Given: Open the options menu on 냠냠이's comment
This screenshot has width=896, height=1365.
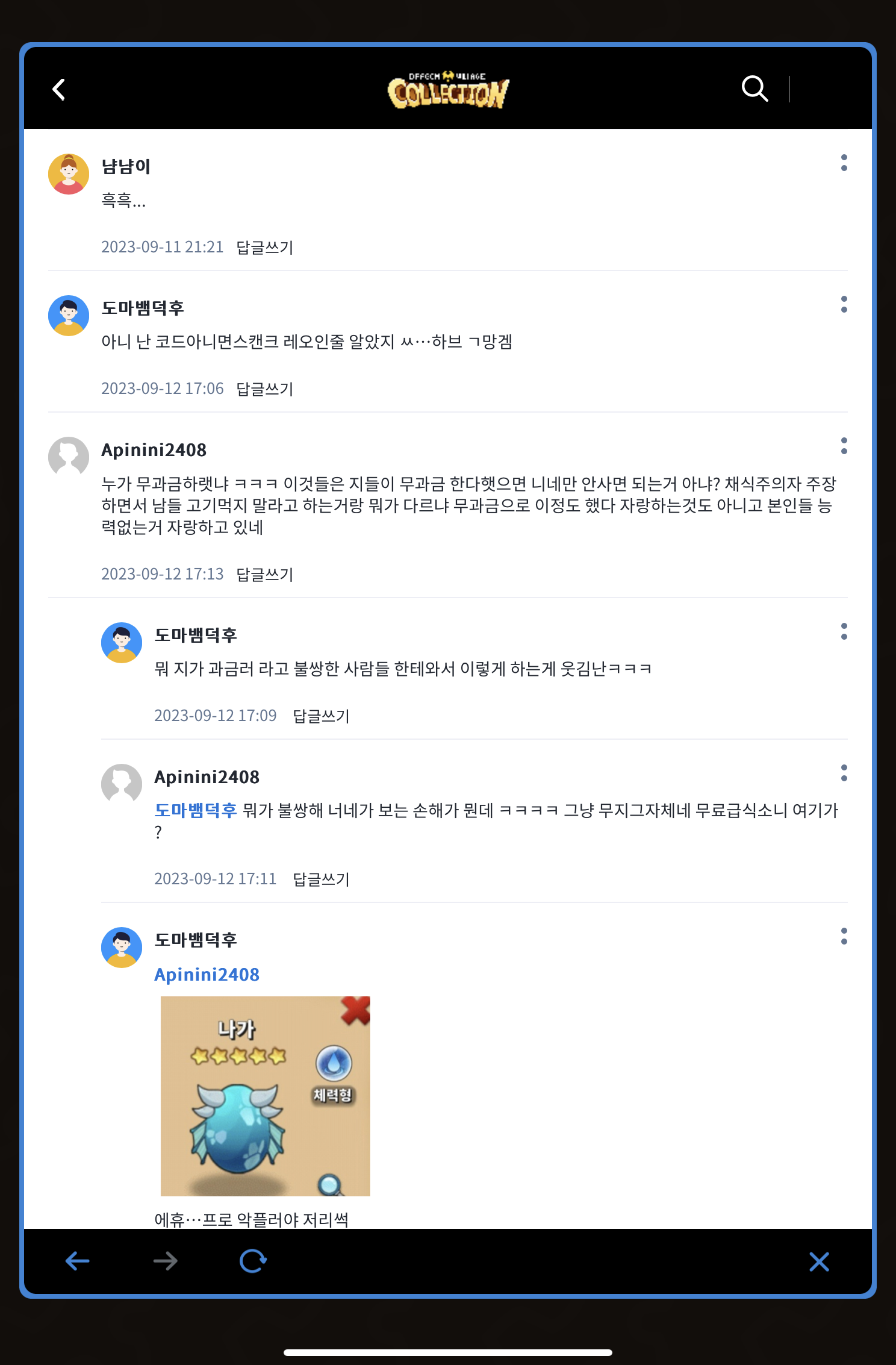Looking at the screenshot, I should 844,163.
